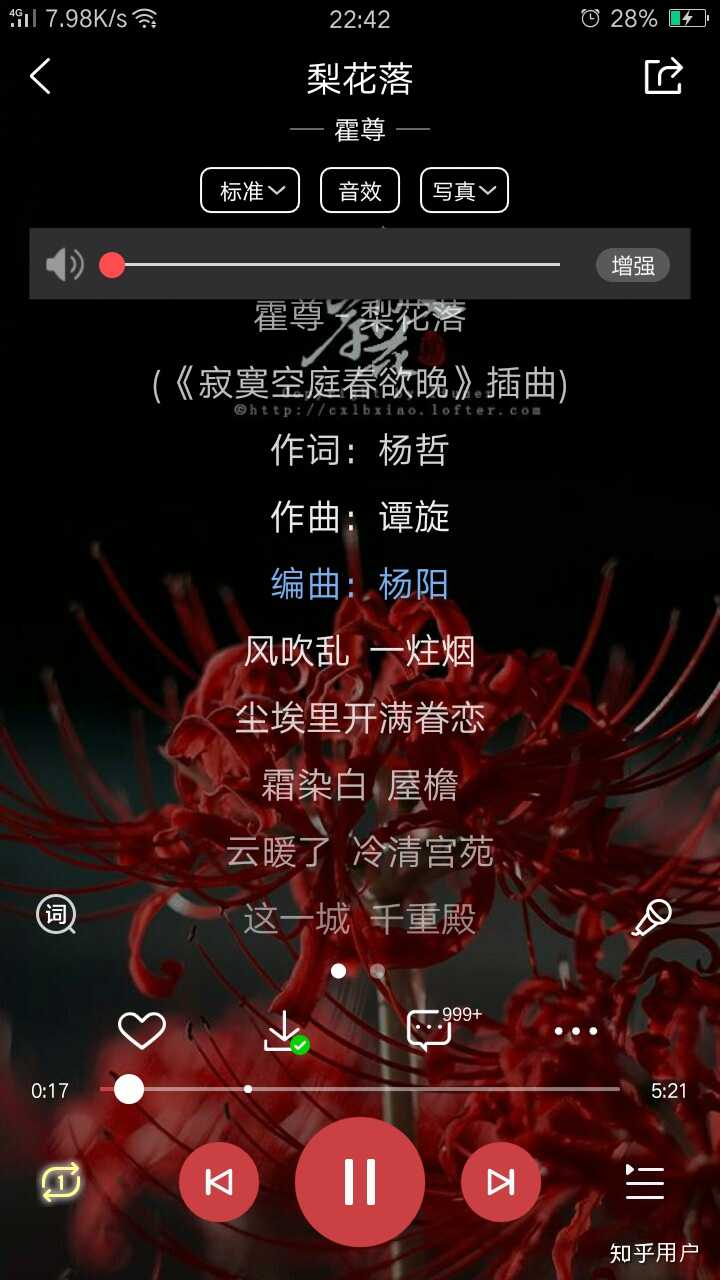
Task: Open karaoke mode via microphone icon
Action: pyautogui.click(x=652, y=916)
